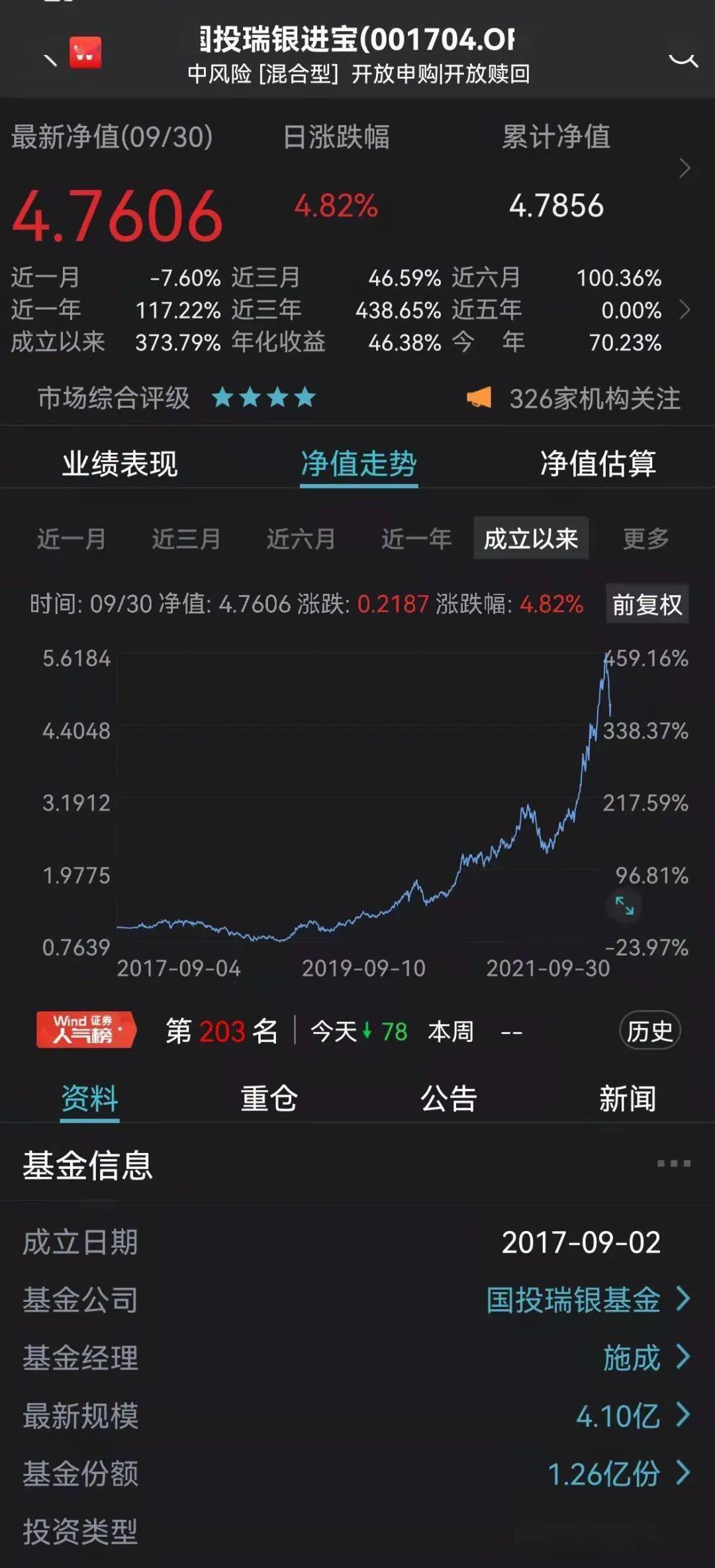Open 更多 range options
This screenshot has height=1568, width=715.
point(645,539)
